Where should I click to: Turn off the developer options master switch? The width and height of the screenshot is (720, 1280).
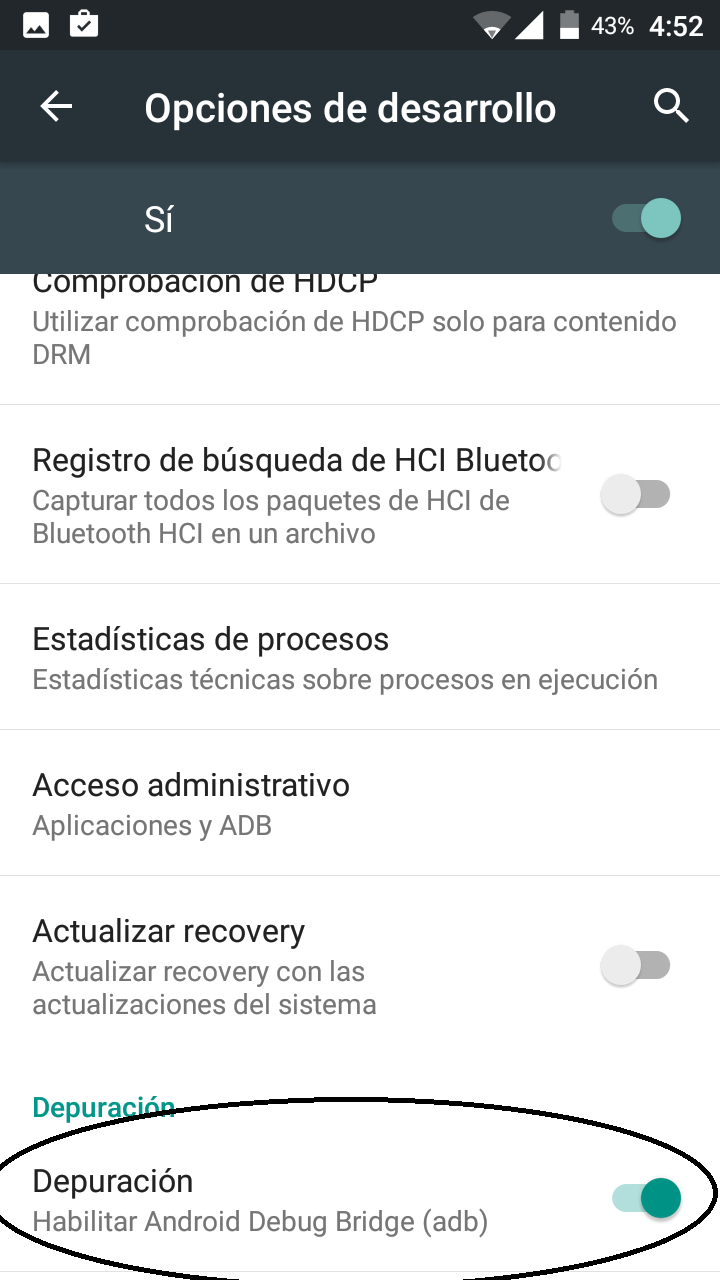647,218
